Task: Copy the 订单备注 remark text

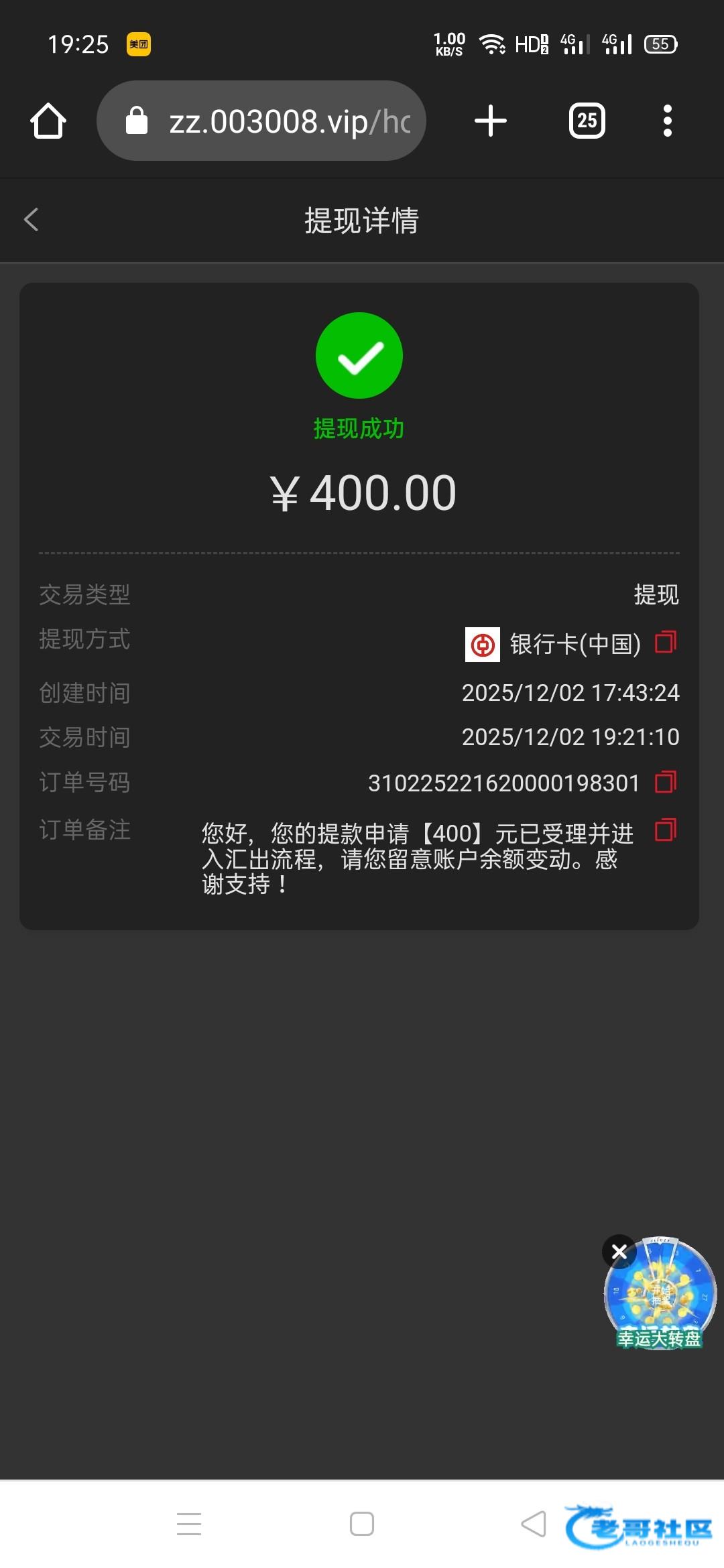Action: pos(666,830)
